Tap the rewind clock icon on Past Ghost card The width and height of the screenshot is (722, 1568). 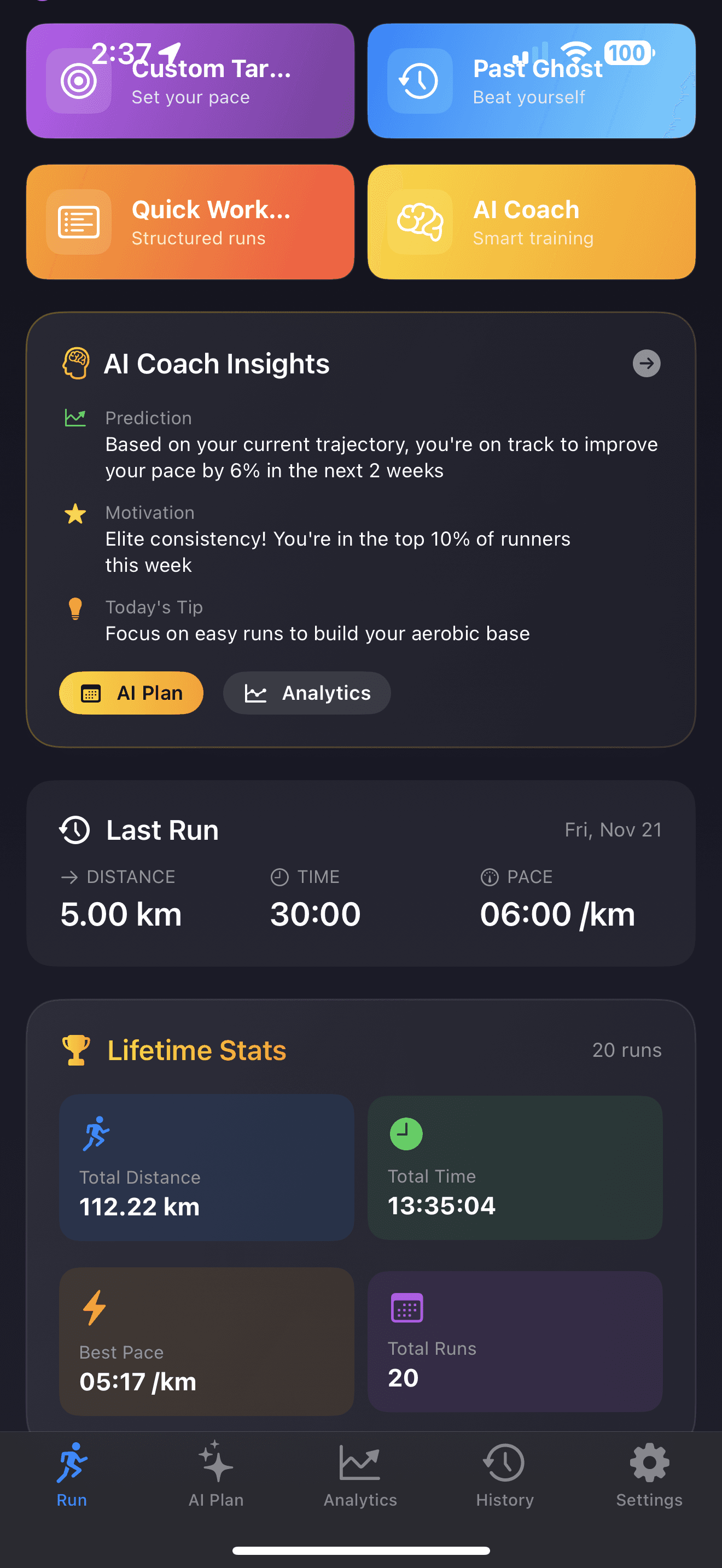[x=418, y=80]
